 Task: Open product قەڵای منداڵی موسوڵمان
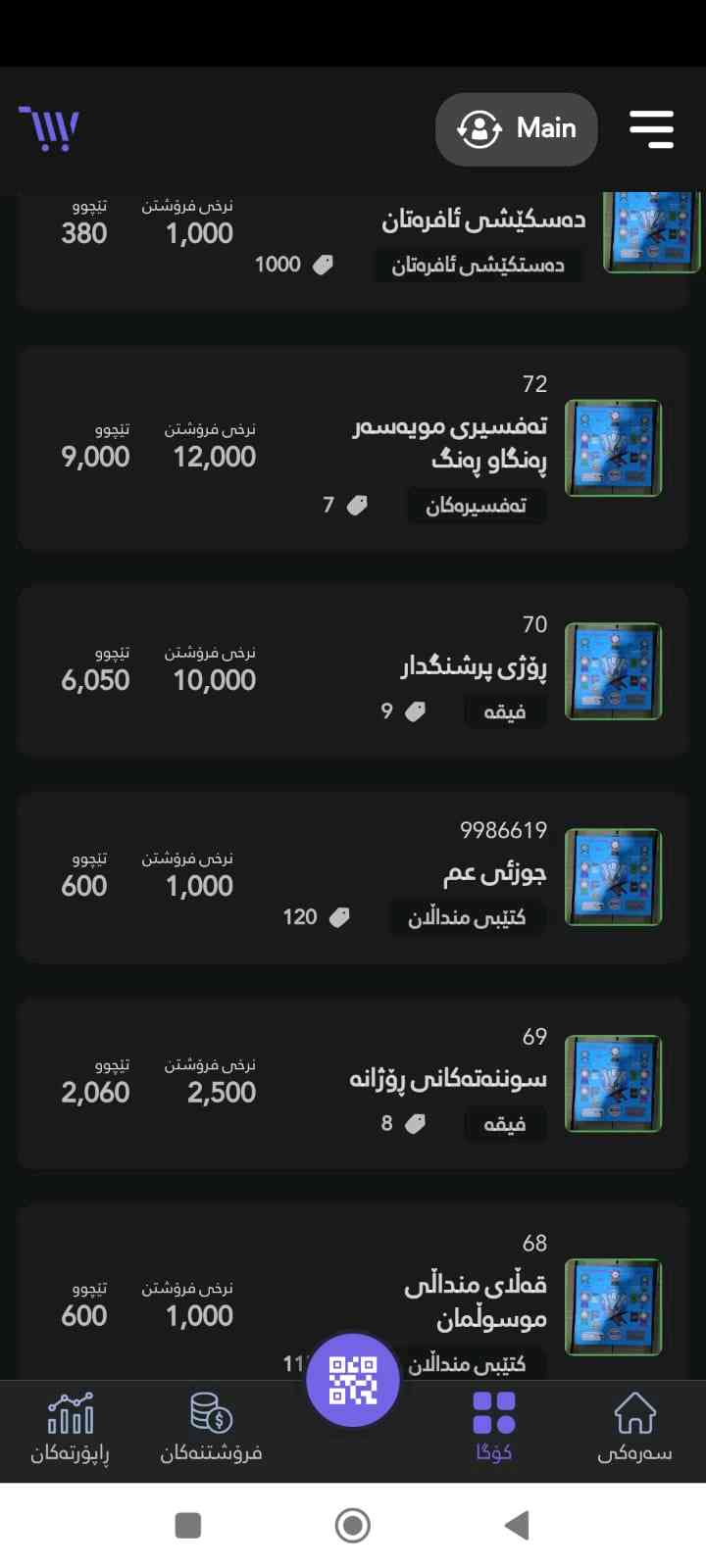(475, 1299)
